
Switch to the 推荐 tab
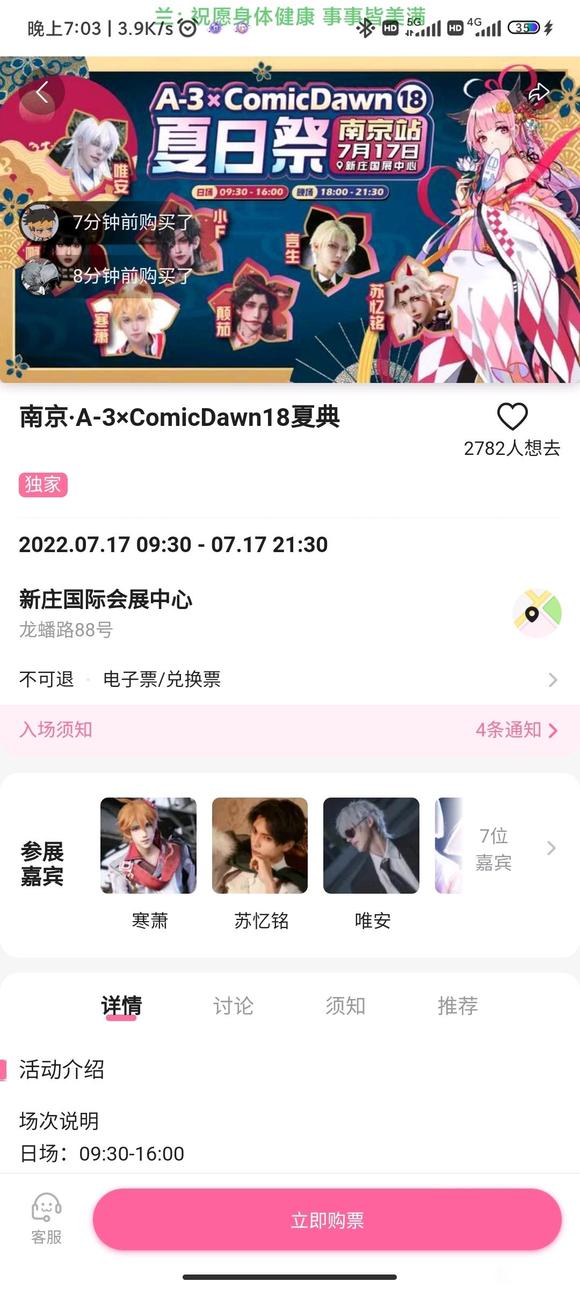(x=457, y=1006)
